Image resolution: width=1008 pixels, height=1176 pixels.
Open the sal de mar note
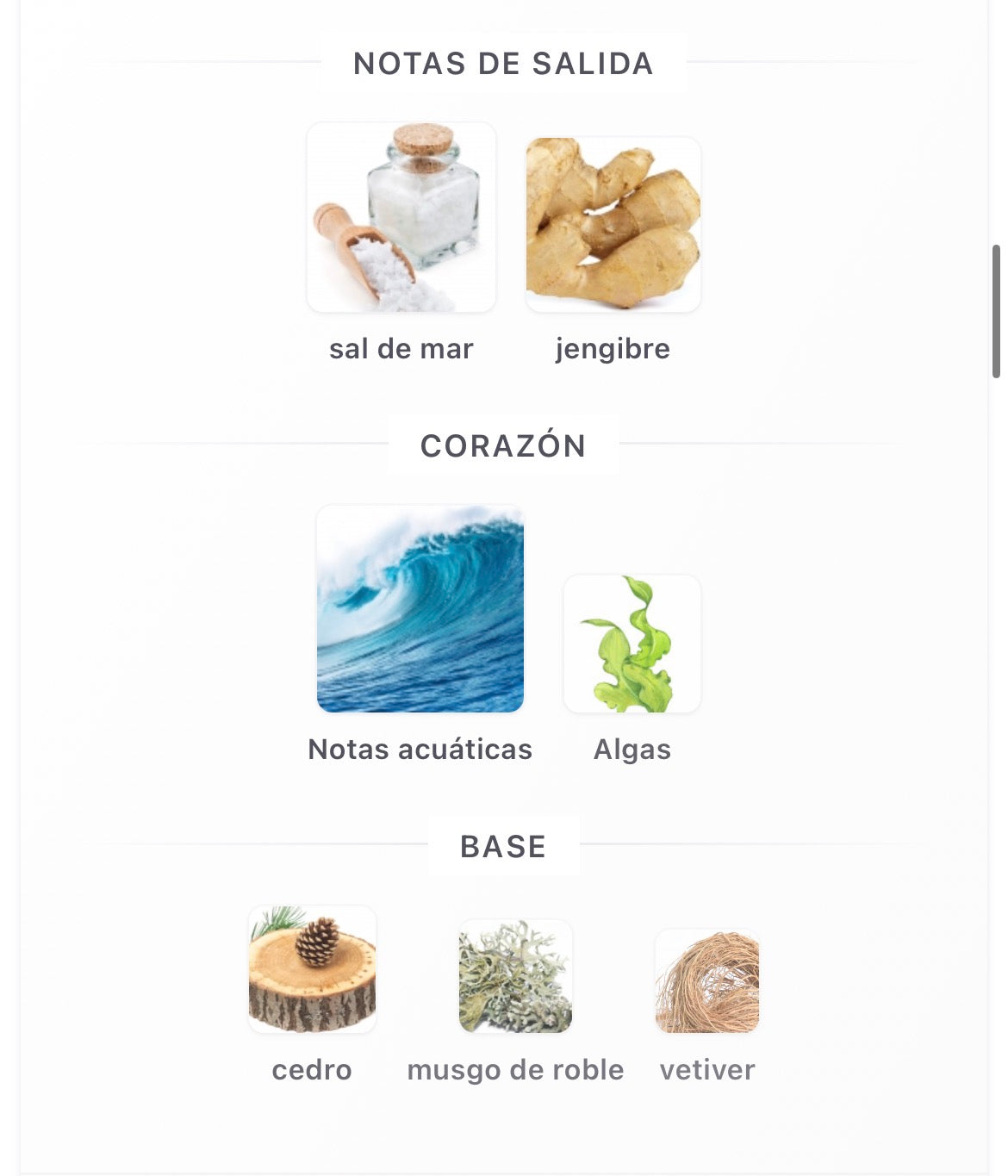(401, 219)
